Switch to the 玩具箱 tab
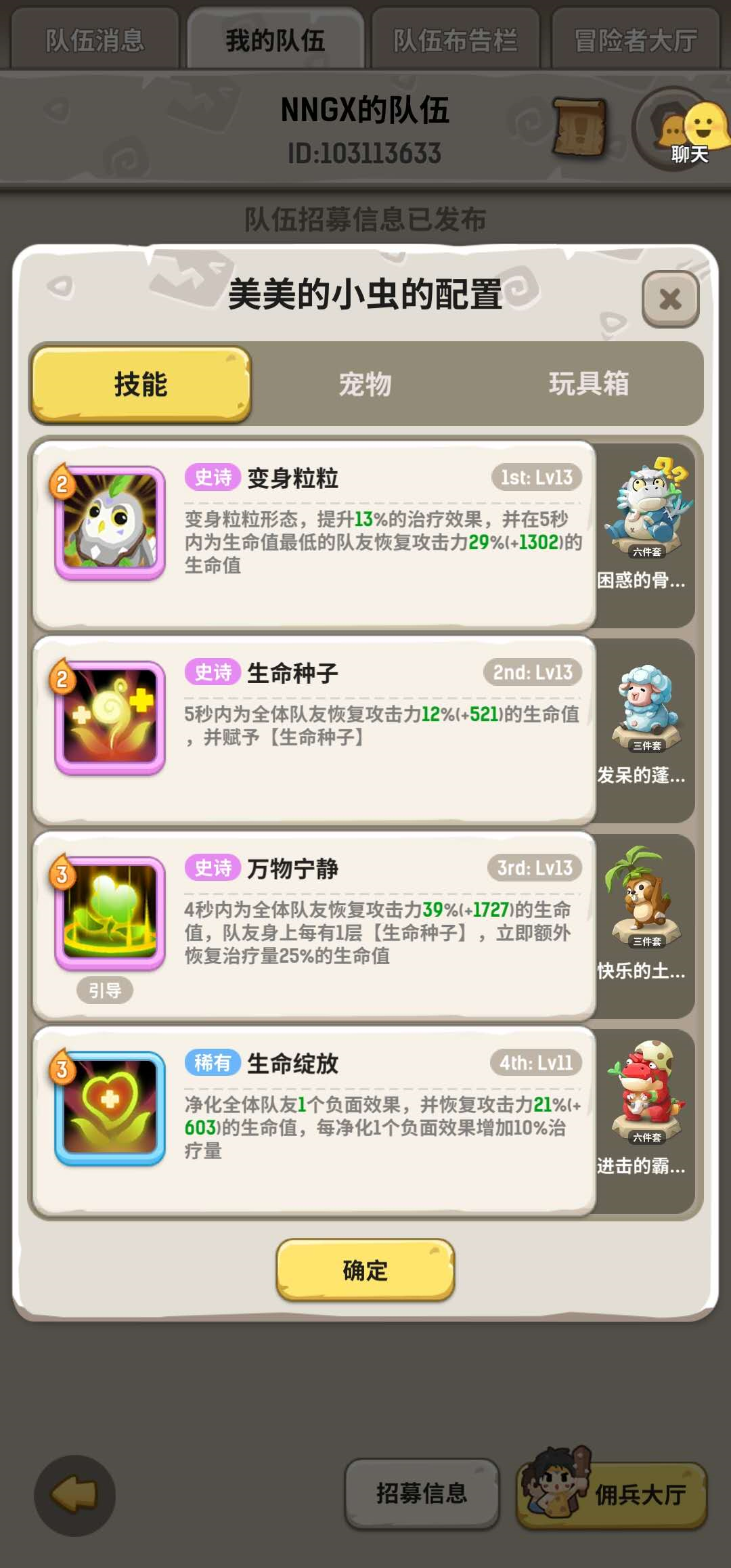 click(588, 384)
